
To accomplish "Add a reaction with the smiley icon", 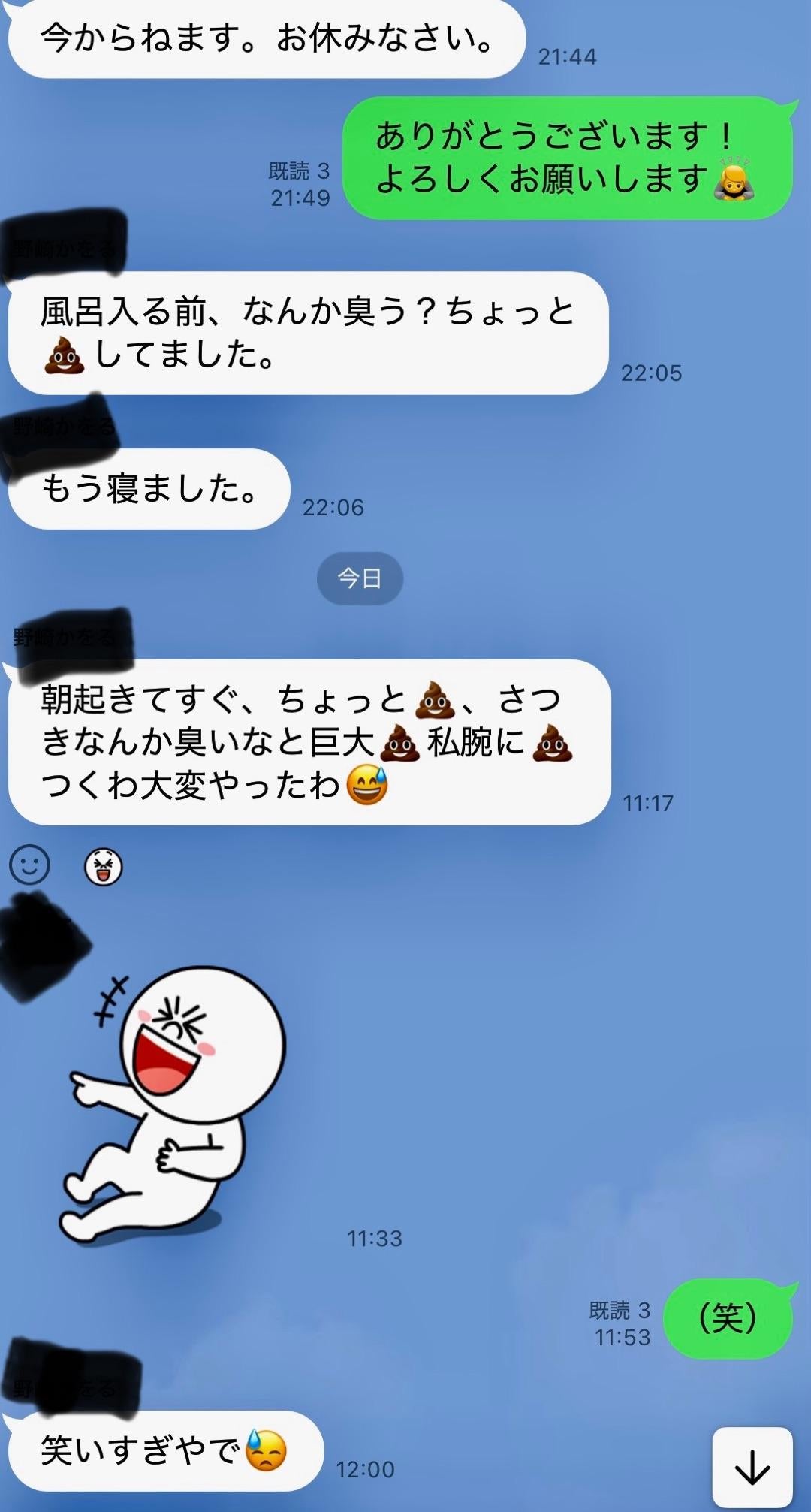I will pos(30,865).
